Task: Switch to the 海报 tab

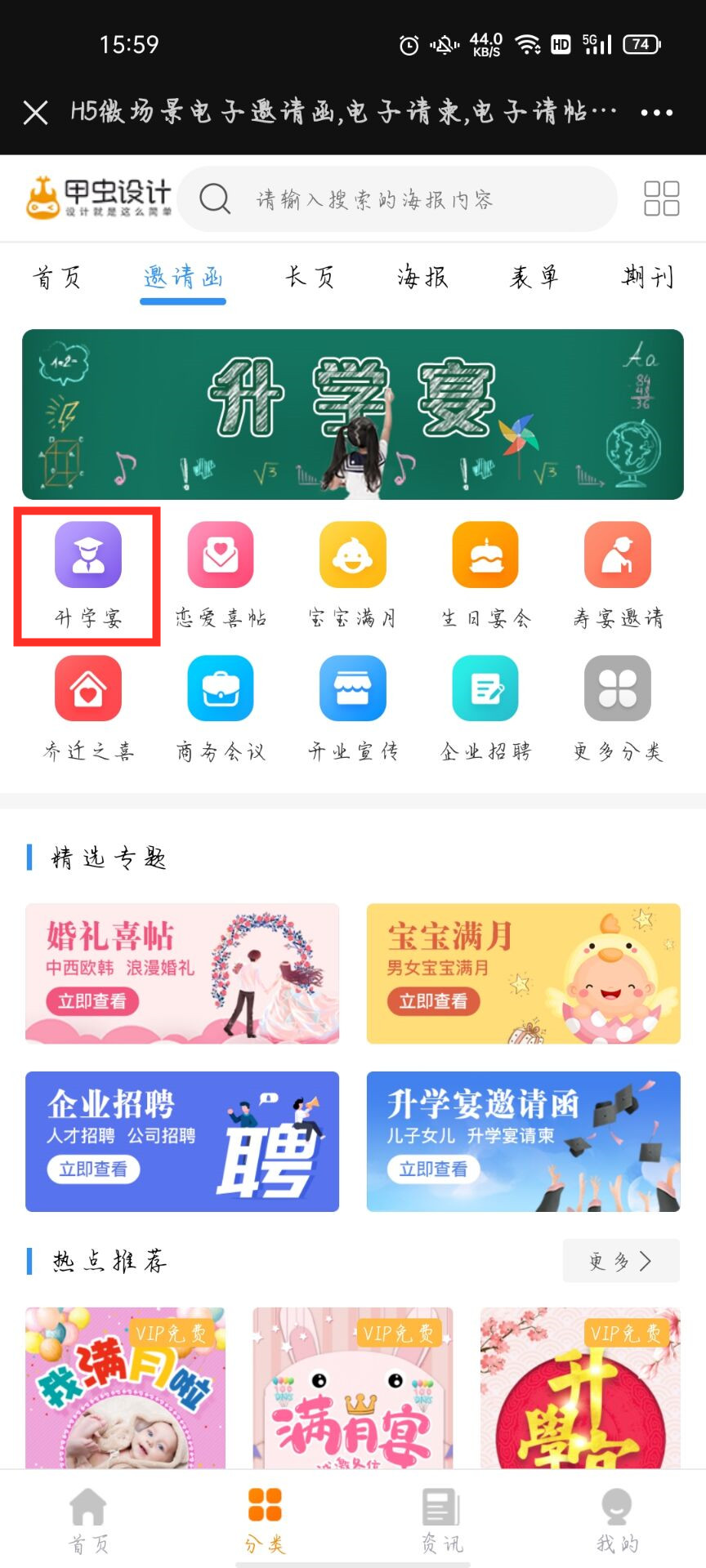Action: [x=422, y=278]
